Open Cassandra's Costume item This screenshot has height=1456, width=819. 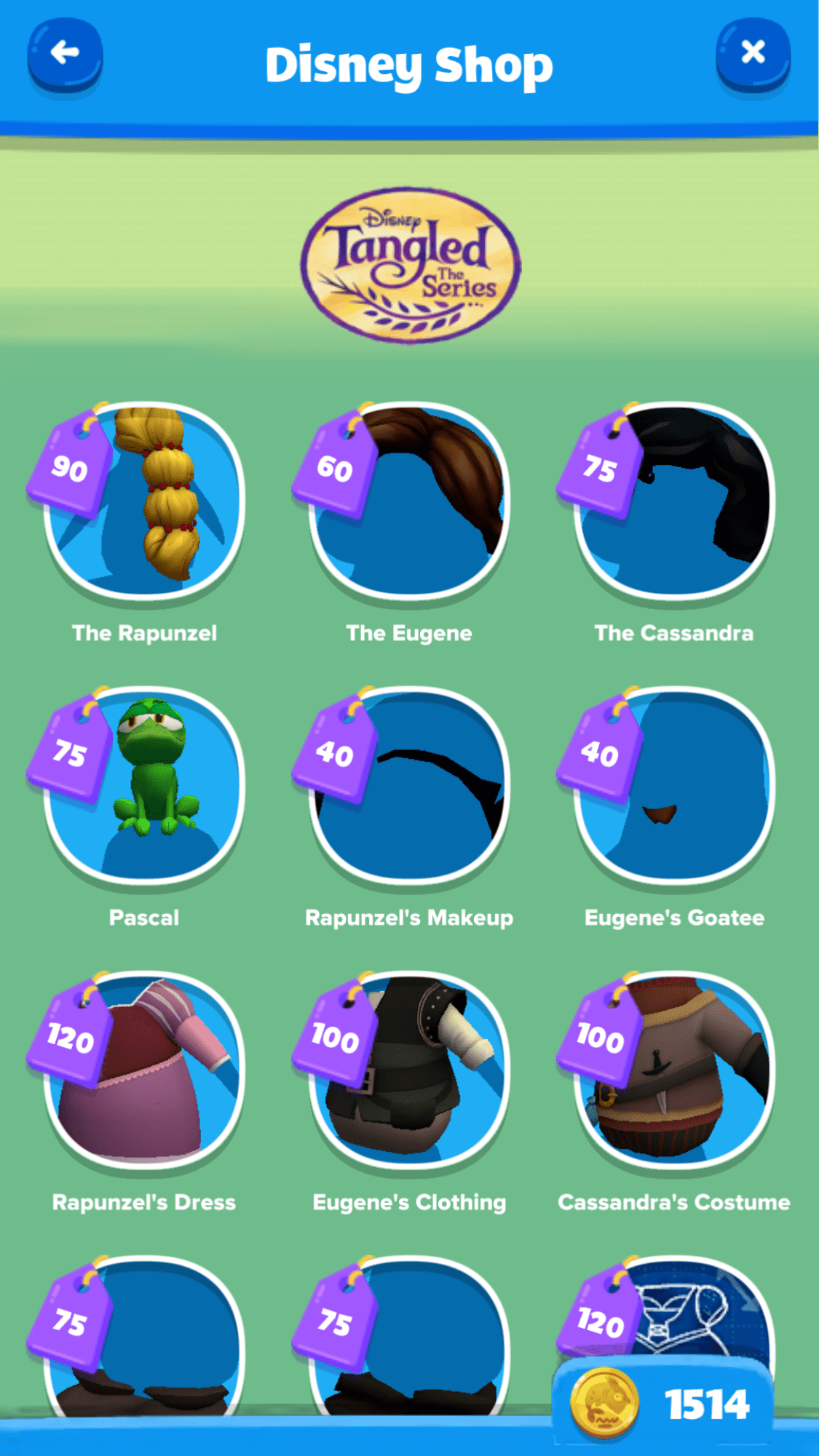pos(674,1071)
